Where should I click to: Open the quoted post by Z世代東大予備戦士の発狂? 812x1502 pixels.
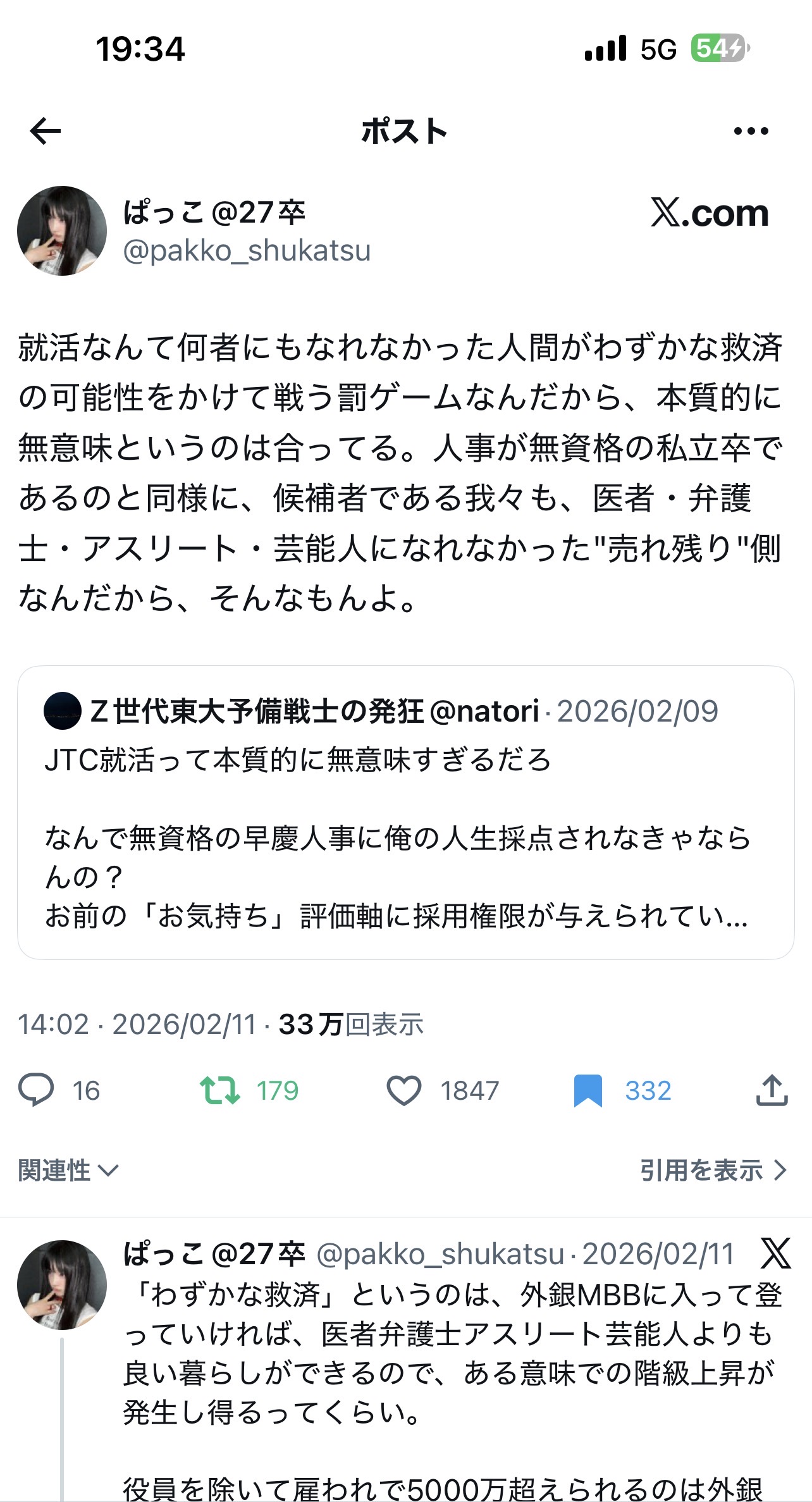coord(405,812)
